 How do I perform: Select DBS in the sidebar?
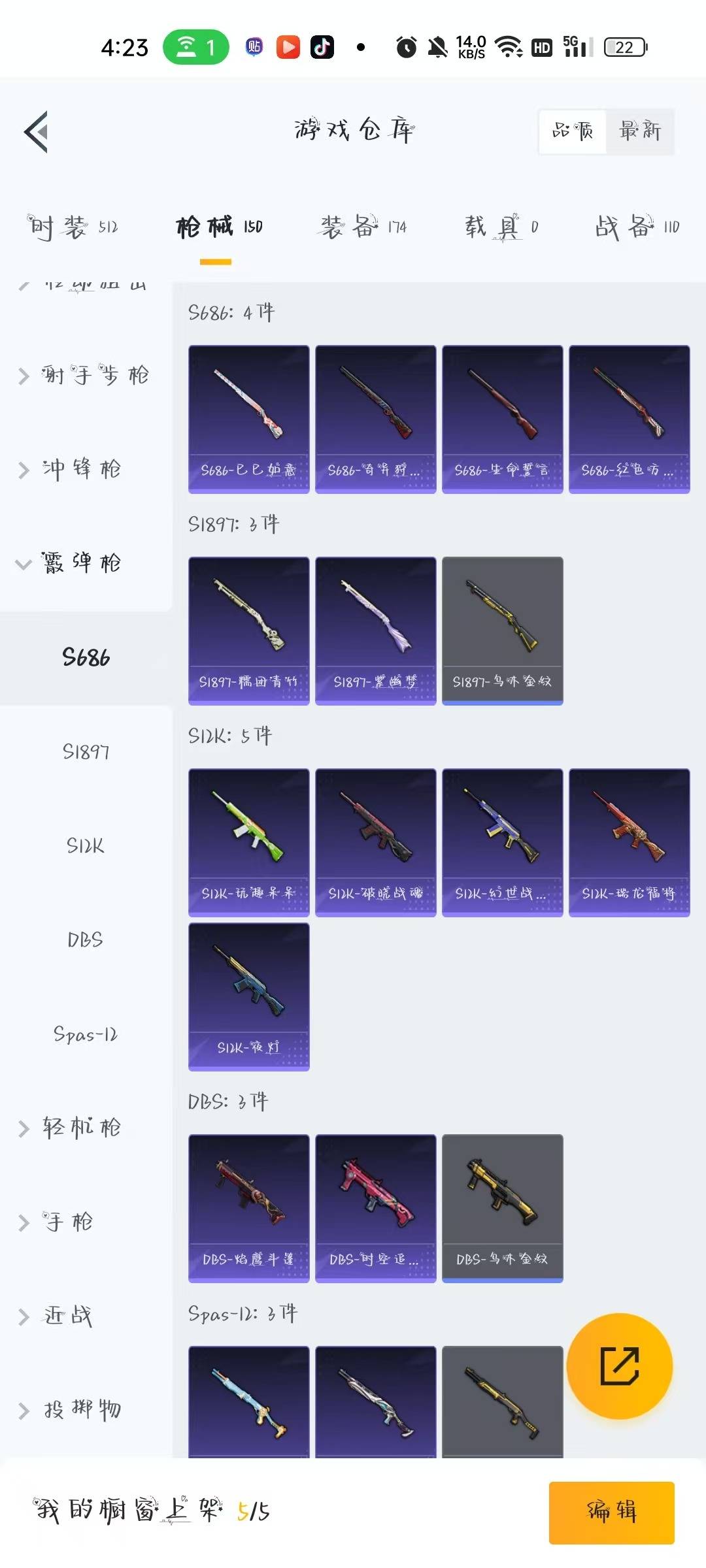[x=86, y=939]
